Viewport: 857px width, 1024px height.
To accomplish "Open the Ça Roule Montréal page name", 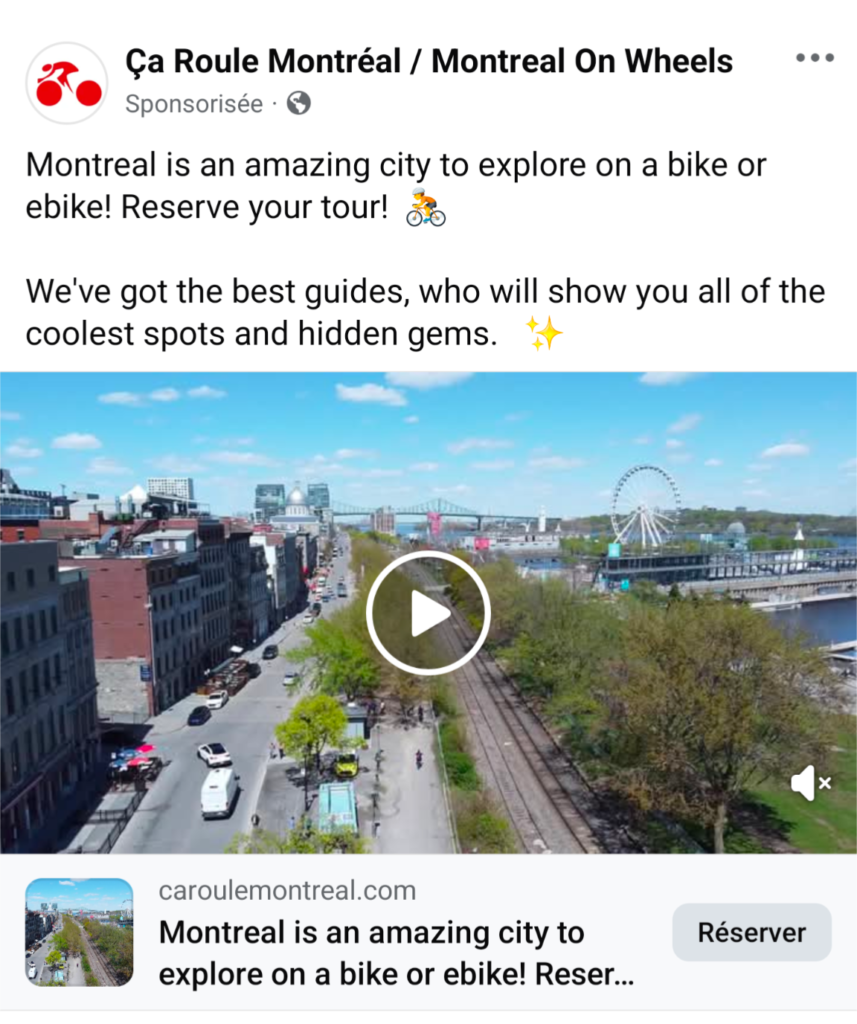I will [428, 61].
